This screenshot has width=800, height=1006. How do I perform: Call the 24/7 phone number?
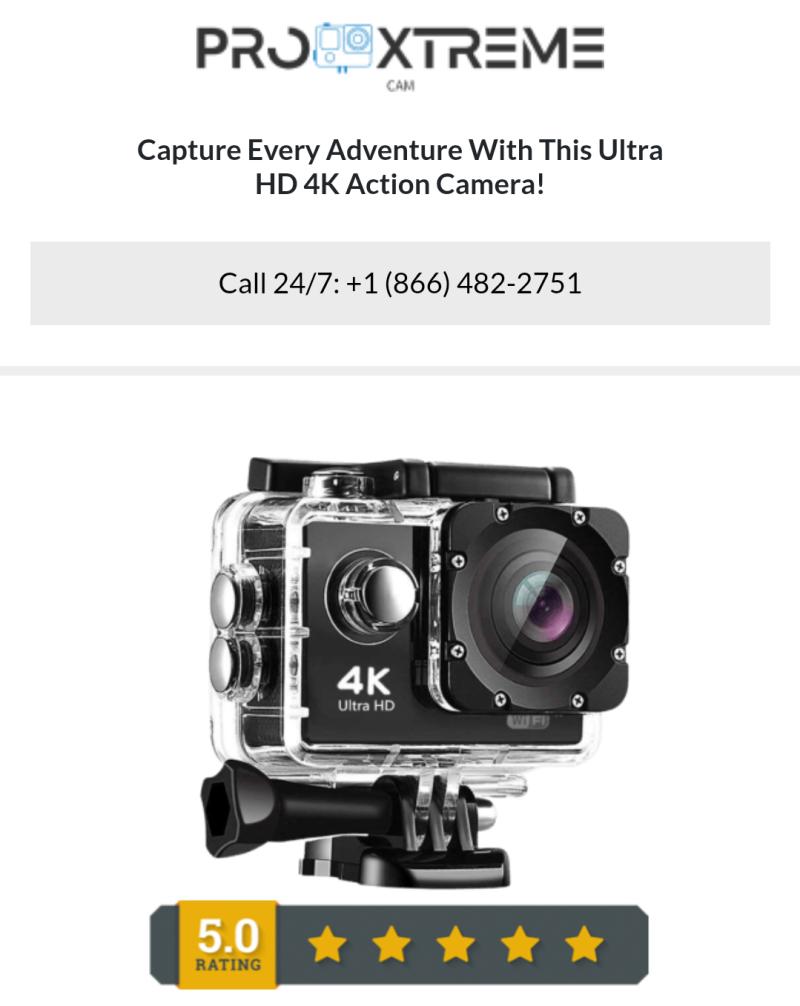pyautogui.click(x=400, y=283)
